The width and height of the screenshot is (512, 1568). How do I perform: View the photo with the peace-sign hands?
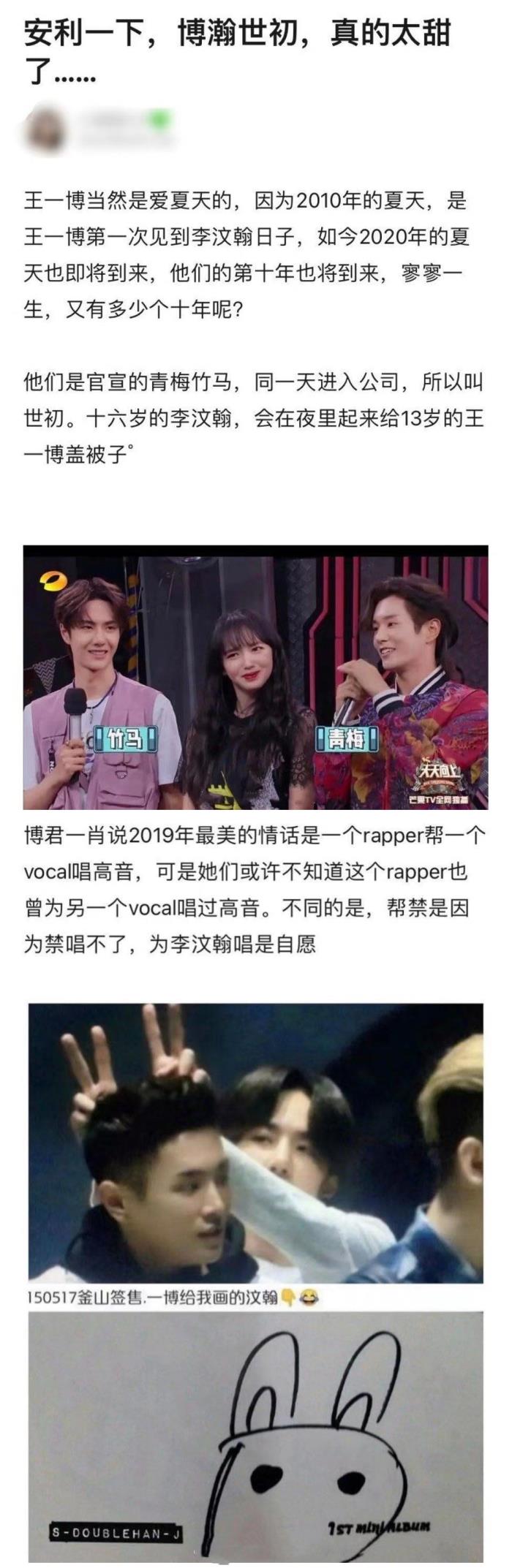tap(255, 1142)
